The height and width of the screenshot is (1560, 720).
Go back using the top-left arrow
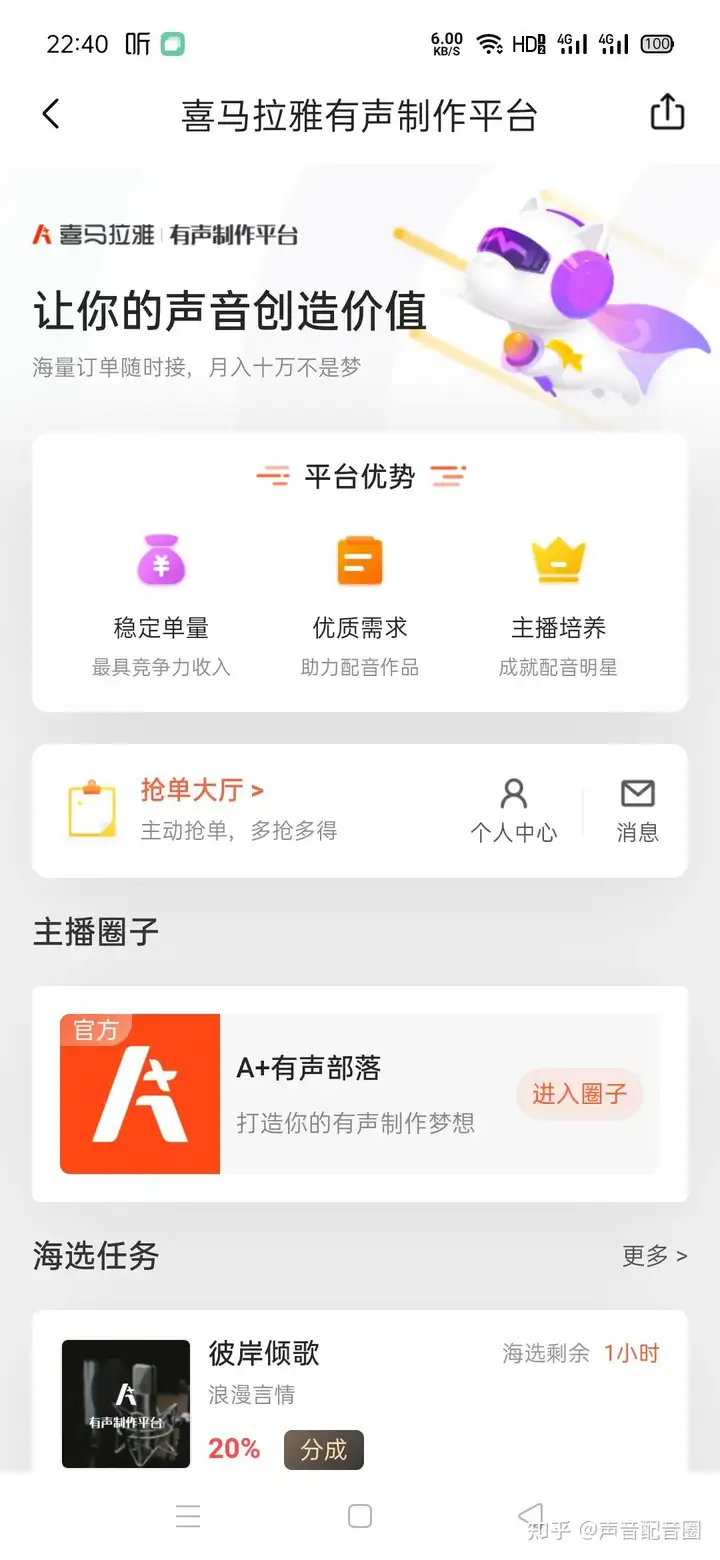[52, 114]
